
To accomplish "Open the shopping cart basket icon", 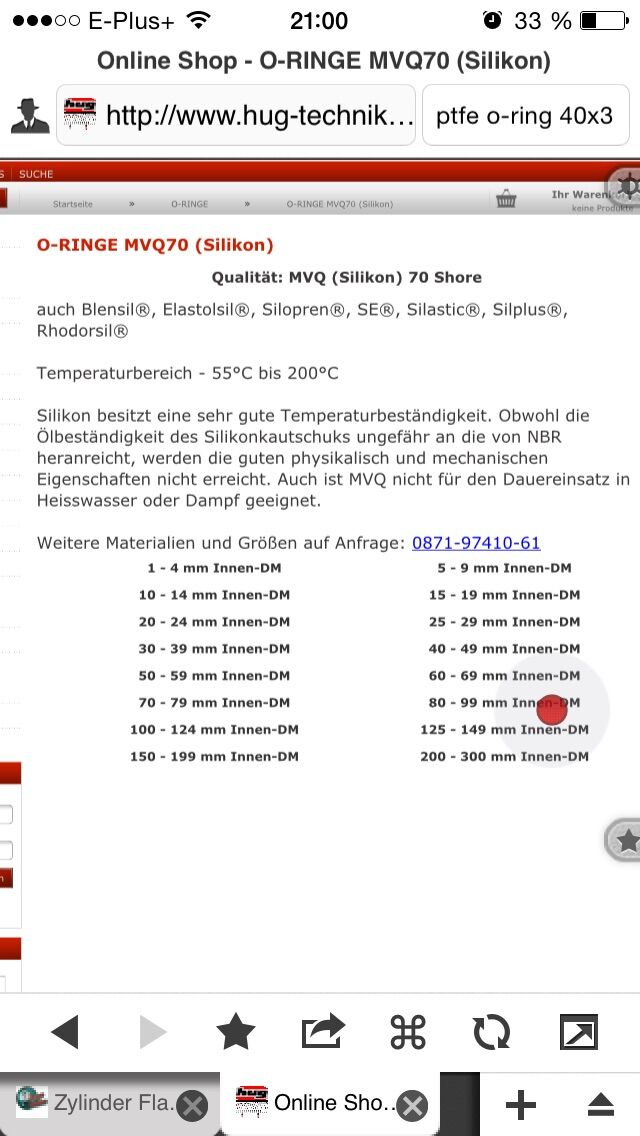I will (507, 199).
